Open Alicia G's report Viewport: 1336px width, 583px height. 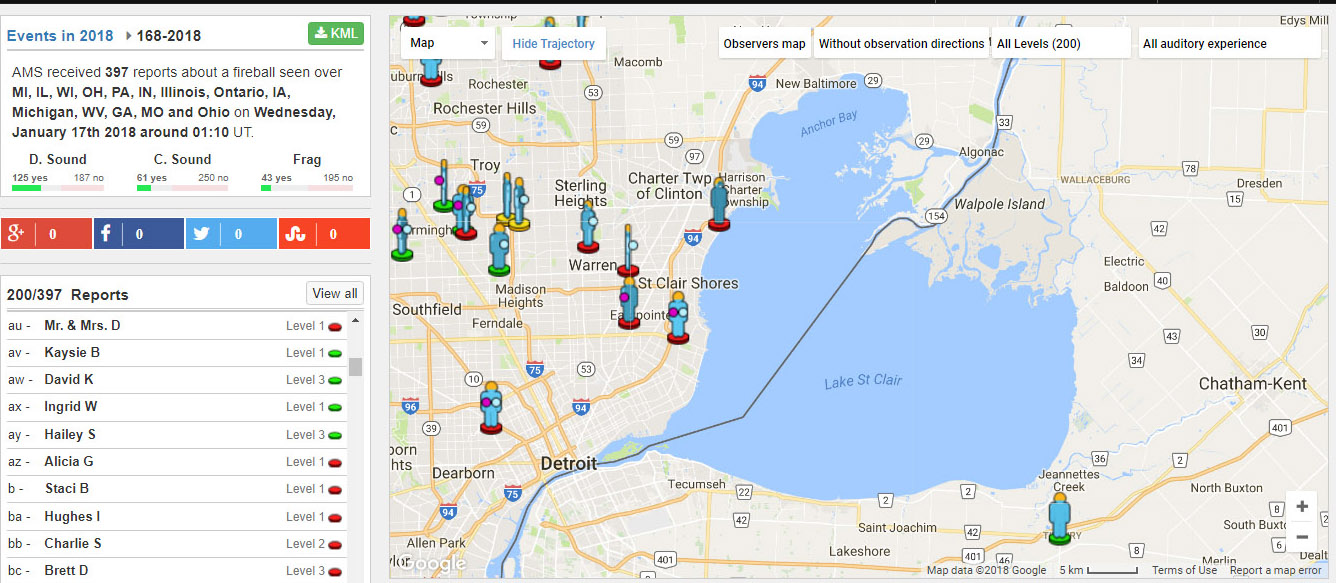point(69,462)
